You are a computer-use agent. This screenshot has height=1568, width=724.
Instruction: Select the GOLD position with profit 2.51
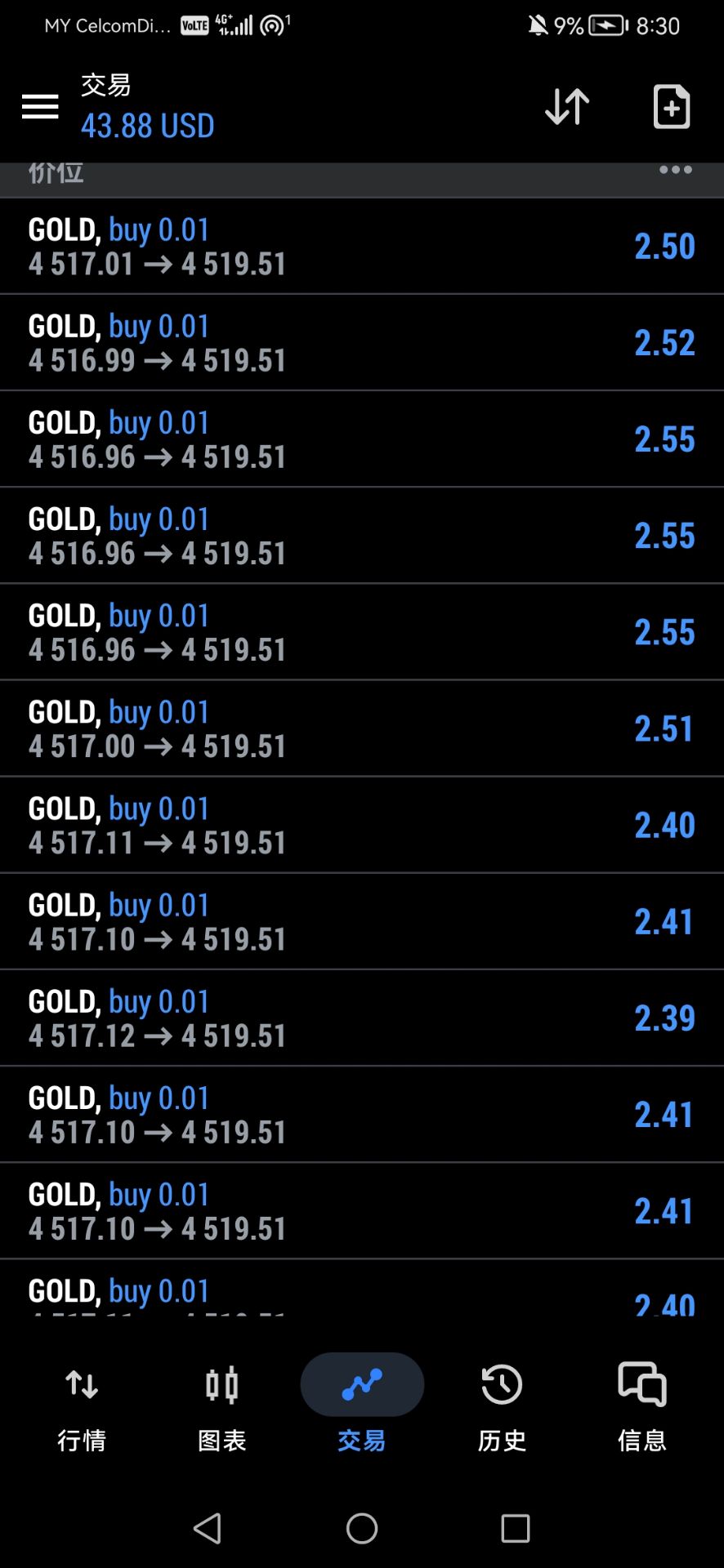click(362, 728)
